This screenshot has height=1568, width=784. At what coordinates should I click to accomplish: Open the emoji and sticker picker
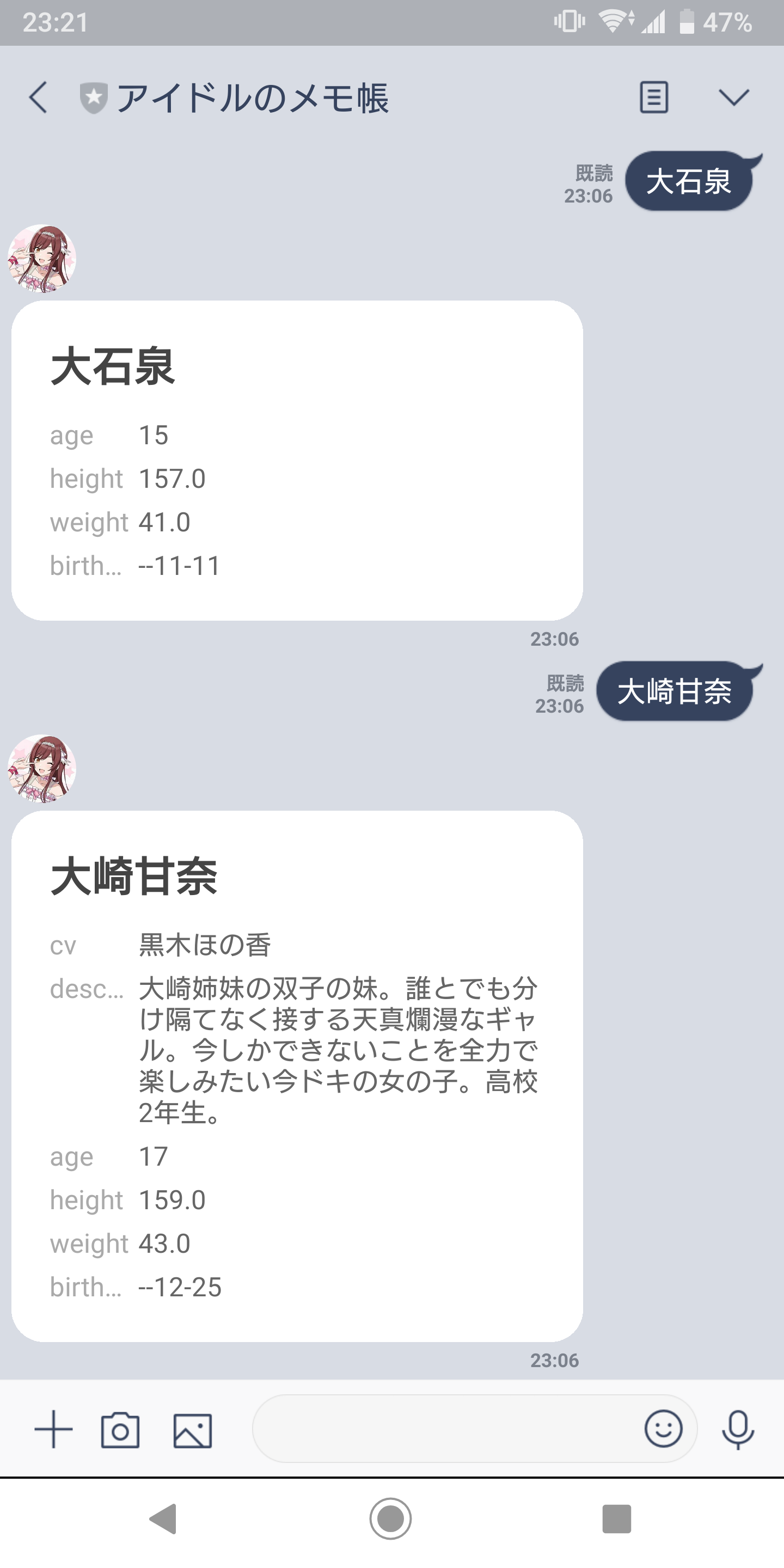point(664,1430)
